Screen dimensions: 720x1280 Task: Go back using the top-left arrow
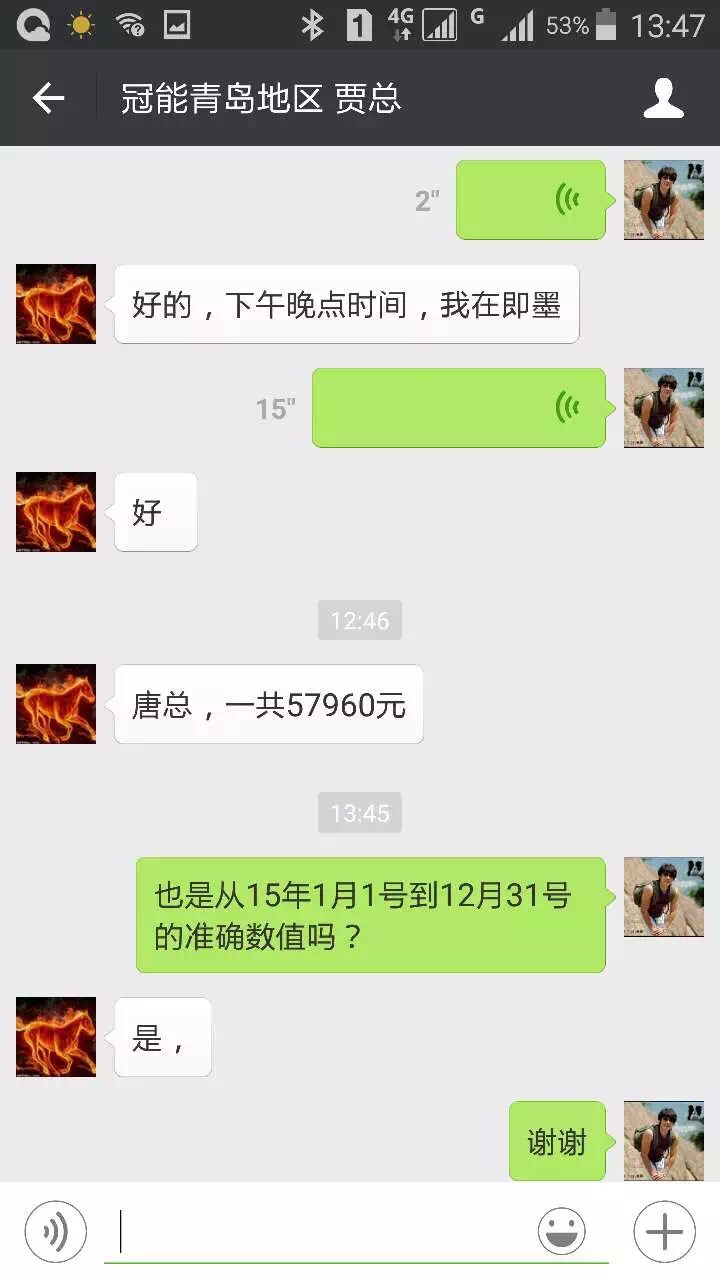[47, 98]
